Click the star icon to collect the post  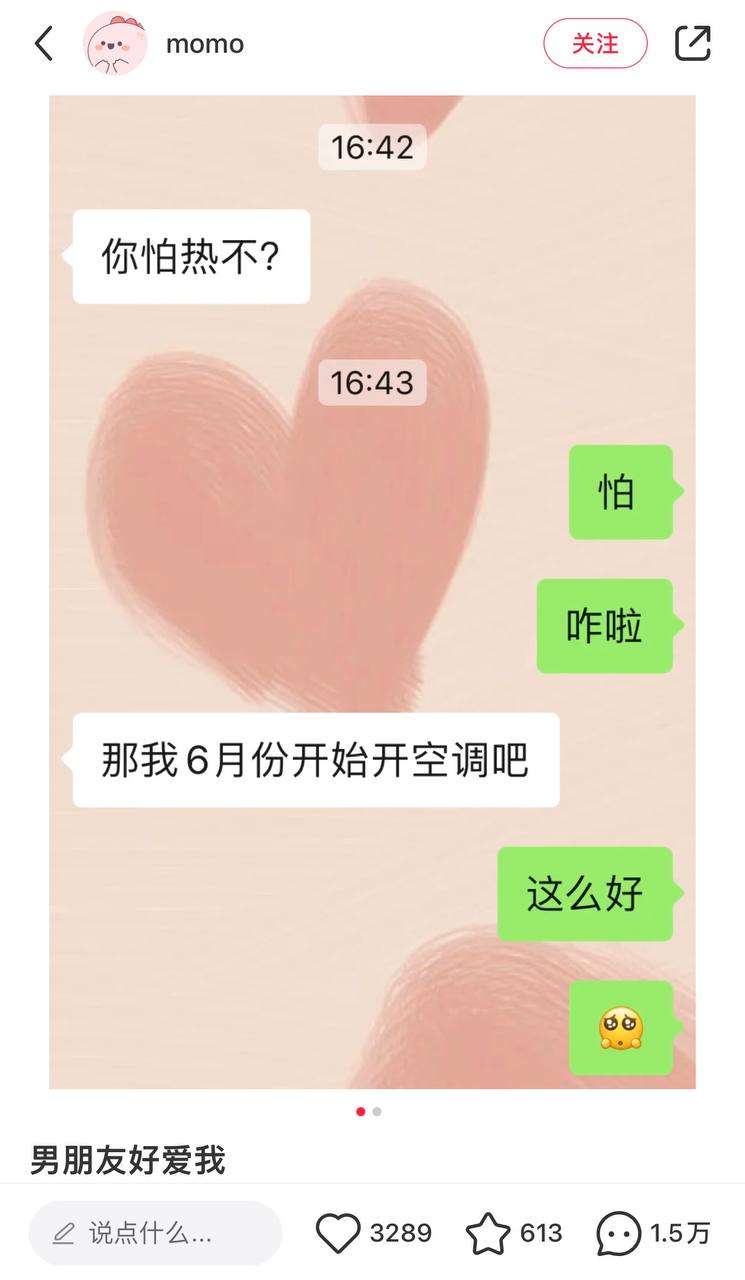489,1232
